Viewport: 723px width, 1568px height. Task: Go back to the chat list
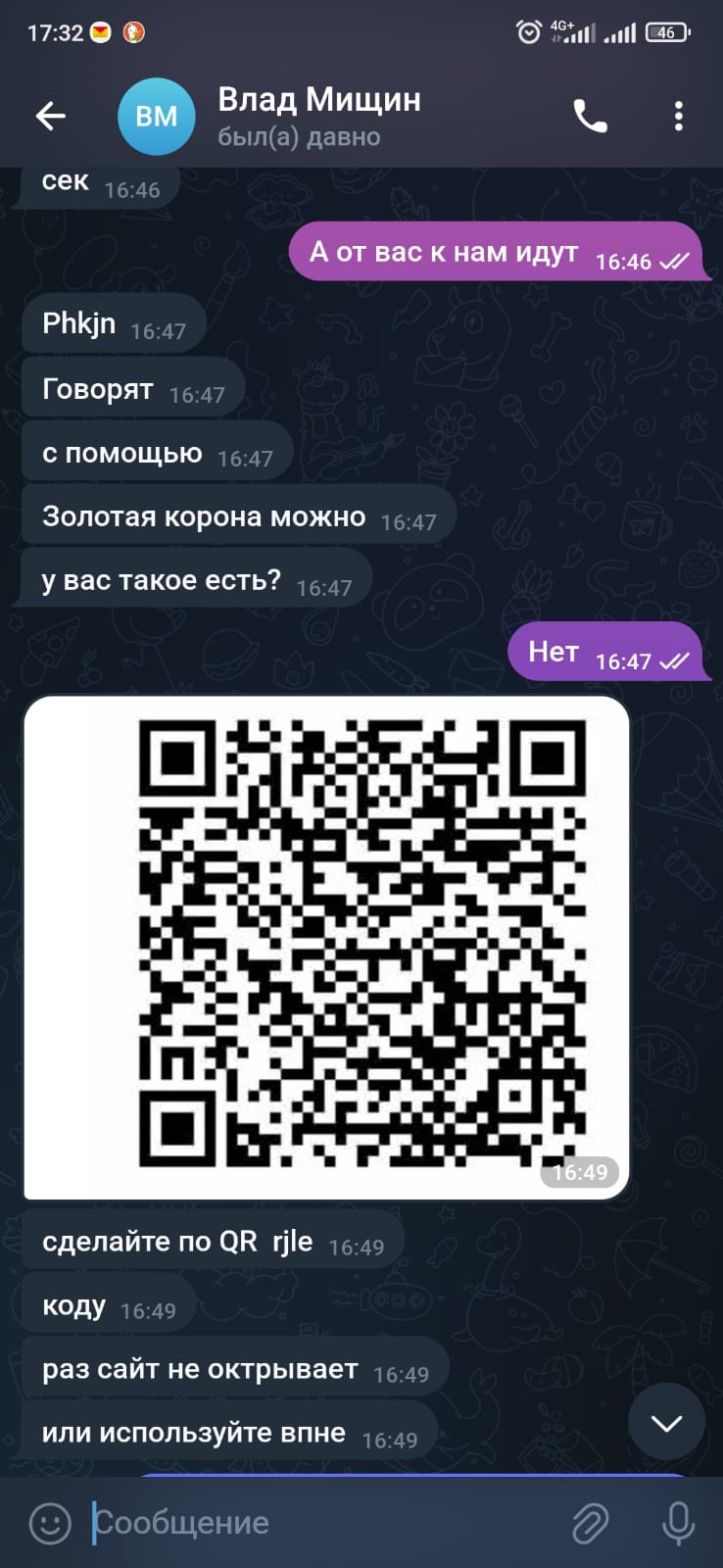pyautogui.click(x=51, y=117)
